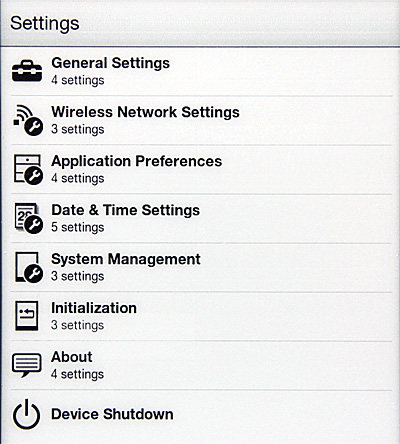
Task: Select System Management
Action: click(x=200, y=267)
